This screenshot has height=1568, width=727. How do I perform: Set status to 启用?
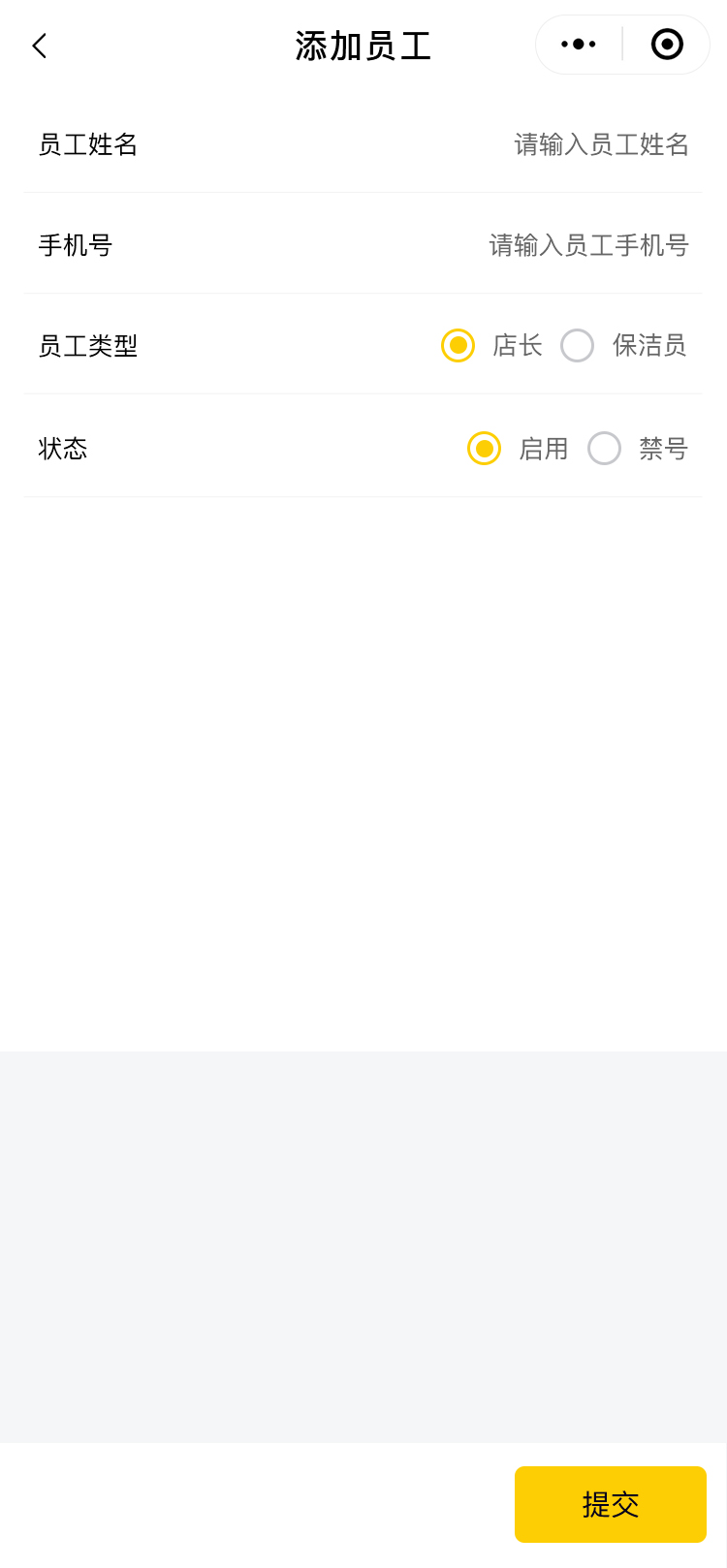(x=485, y=449)
